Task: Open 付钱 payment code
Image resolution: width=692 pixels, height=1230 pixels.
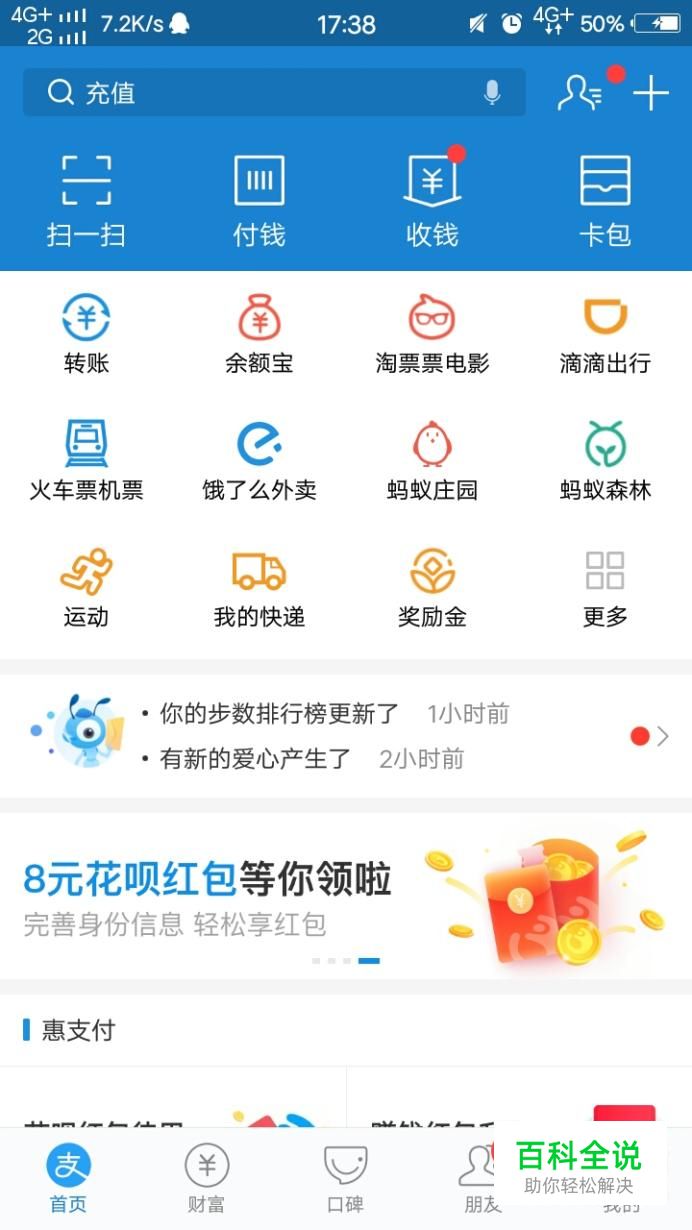Action: (259, 200)
